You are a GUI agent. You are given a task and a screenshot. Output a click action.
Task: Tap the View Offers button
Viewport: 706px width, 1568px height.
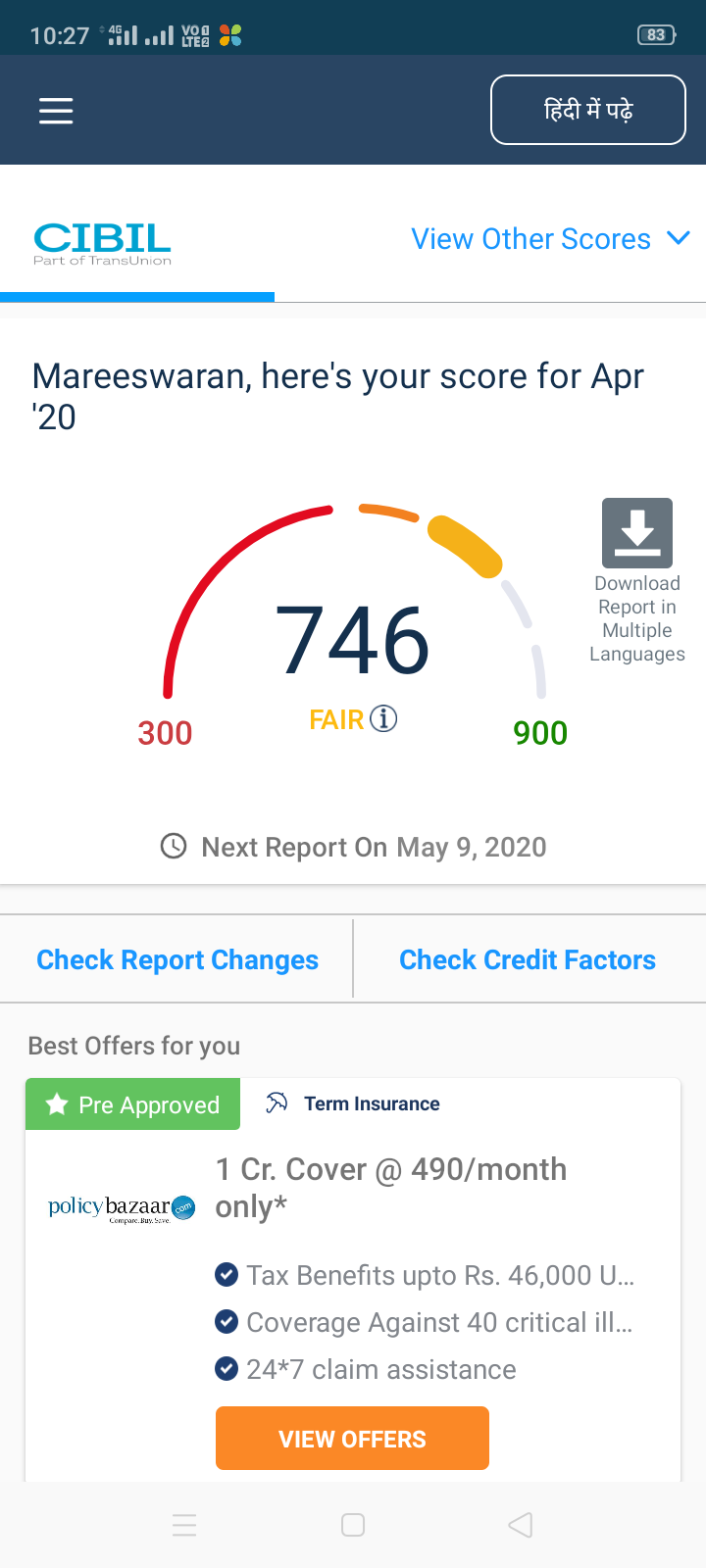(352, 1438)
